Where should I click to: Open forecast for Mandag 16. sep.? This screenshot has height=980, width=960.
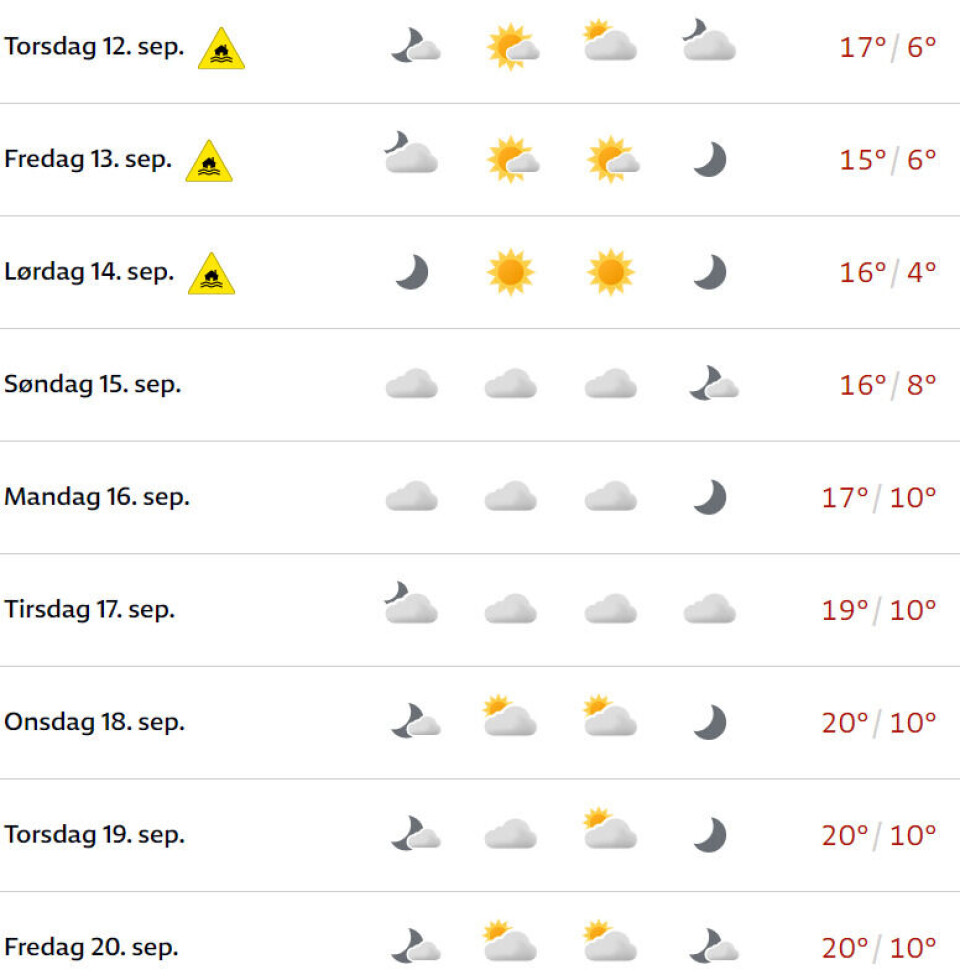(x=96, y=497)
